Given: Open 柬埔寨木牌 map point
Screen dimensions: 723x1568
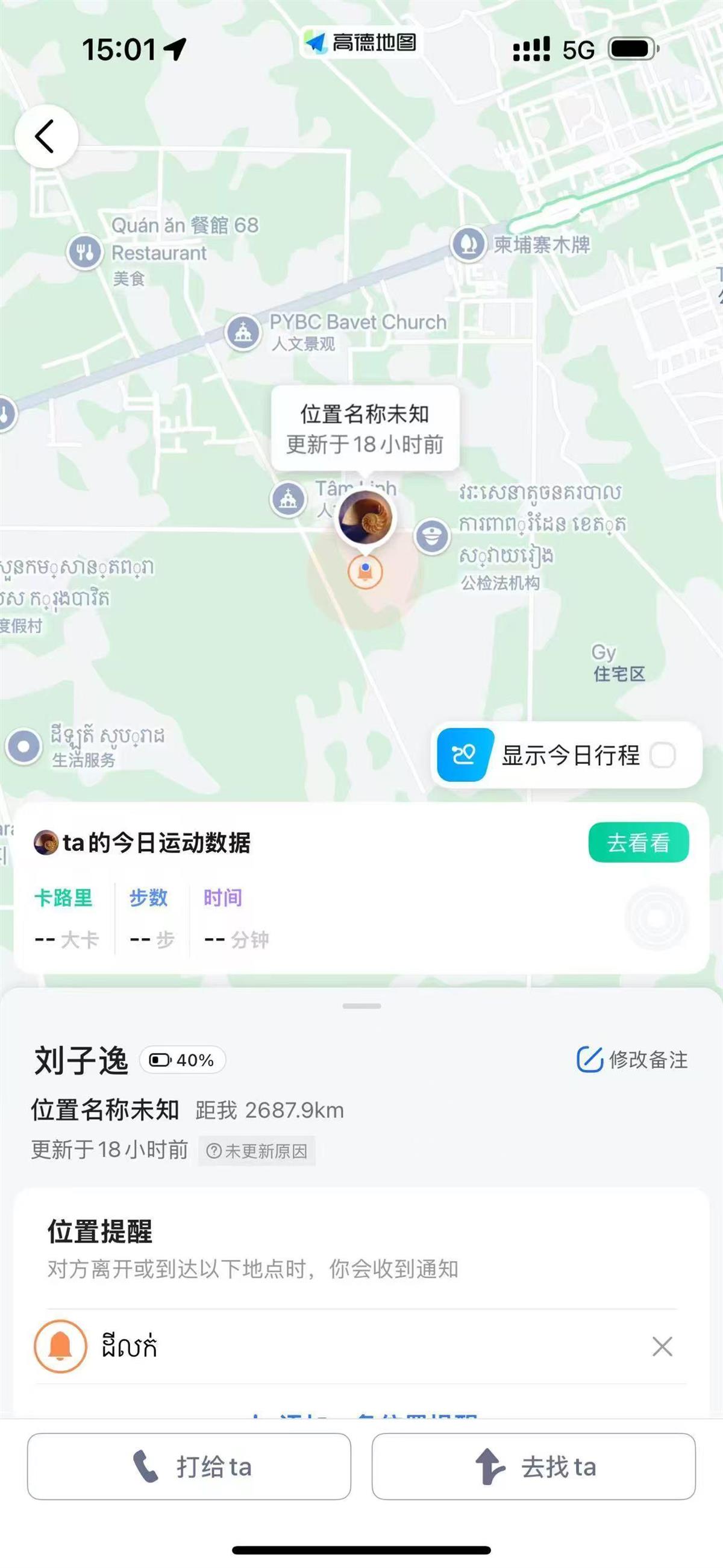Looking at the screenshot, I should coord(468,244).
